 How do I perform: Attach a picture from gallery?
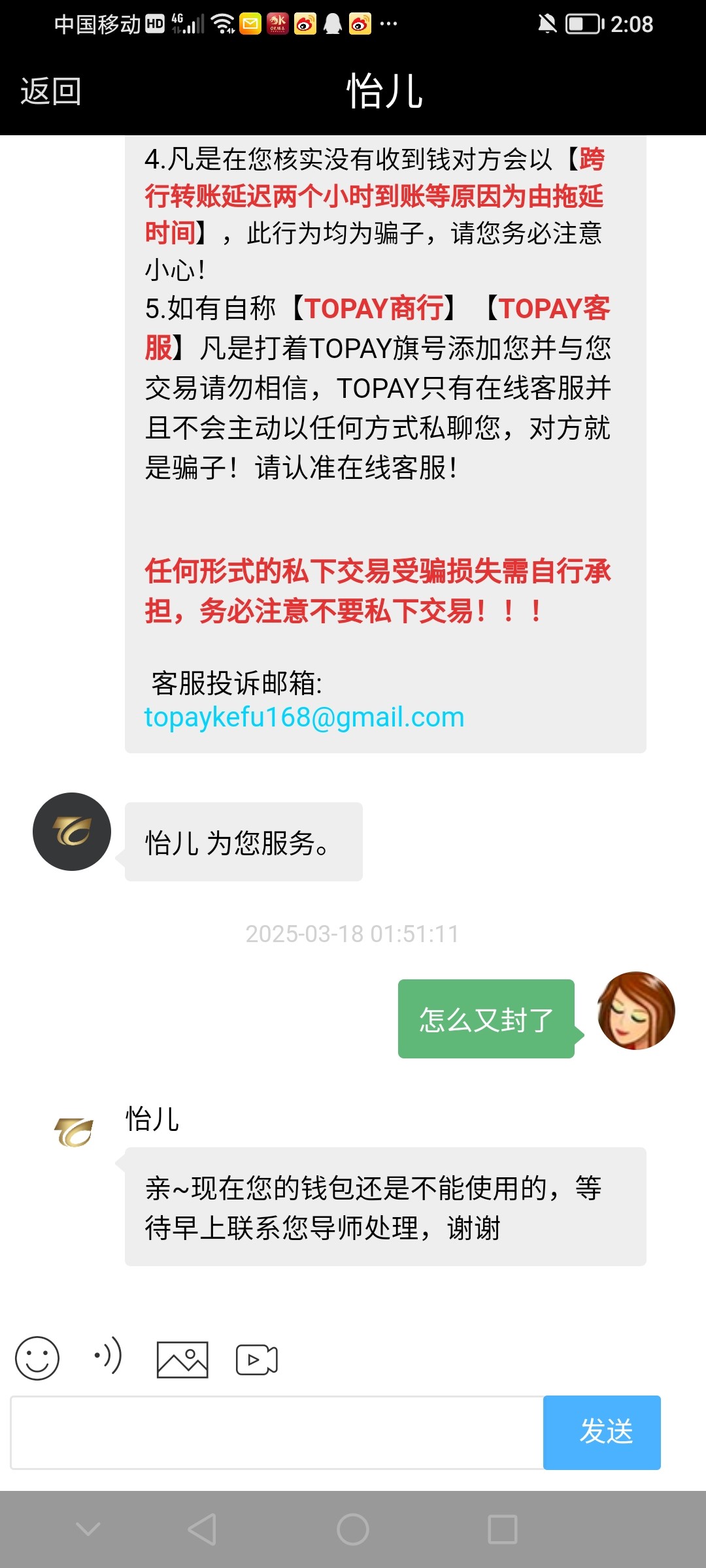(x=182, y=1360)
